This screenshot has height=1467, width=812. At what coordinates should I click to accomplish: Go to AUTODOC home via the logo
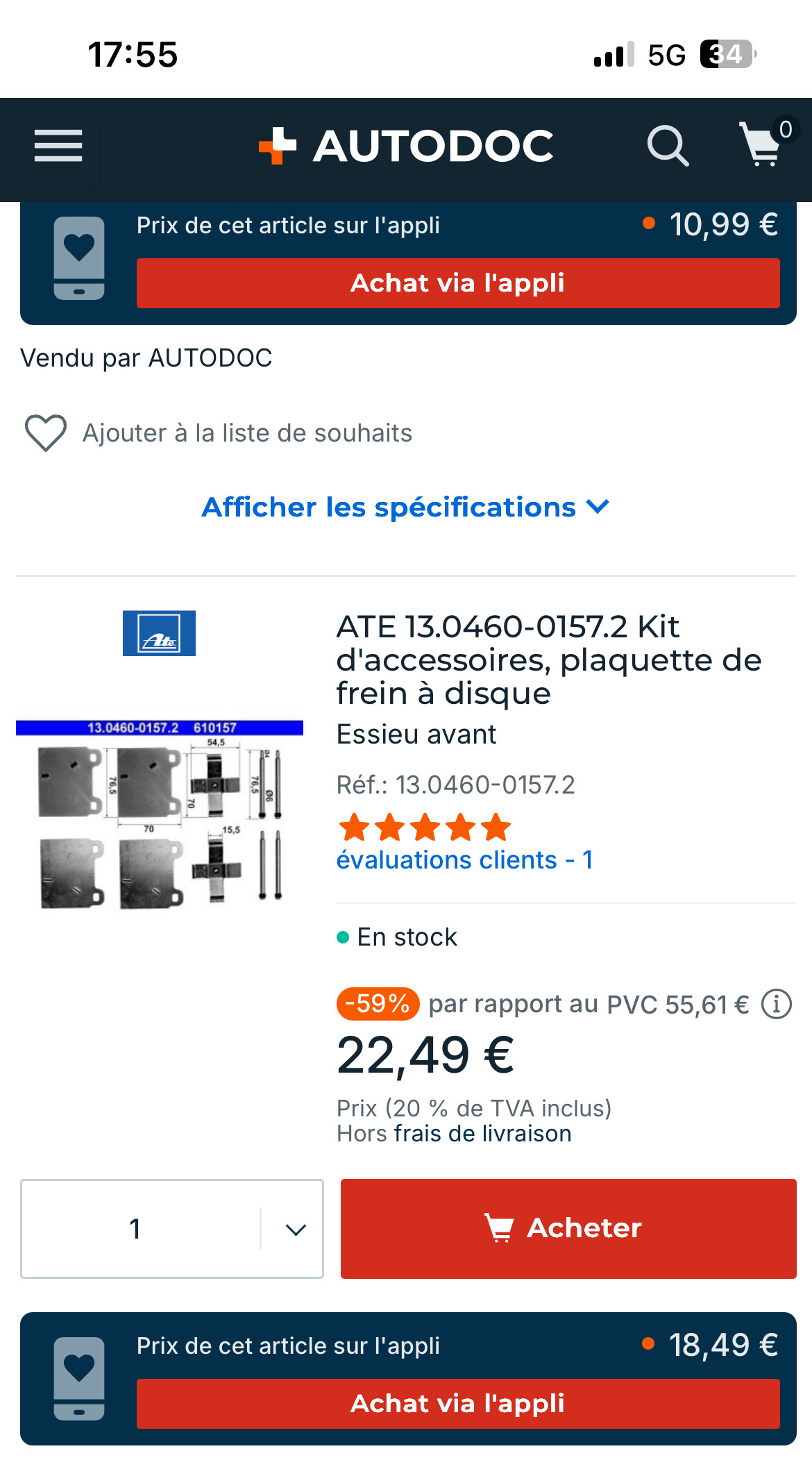coord(407,146)
